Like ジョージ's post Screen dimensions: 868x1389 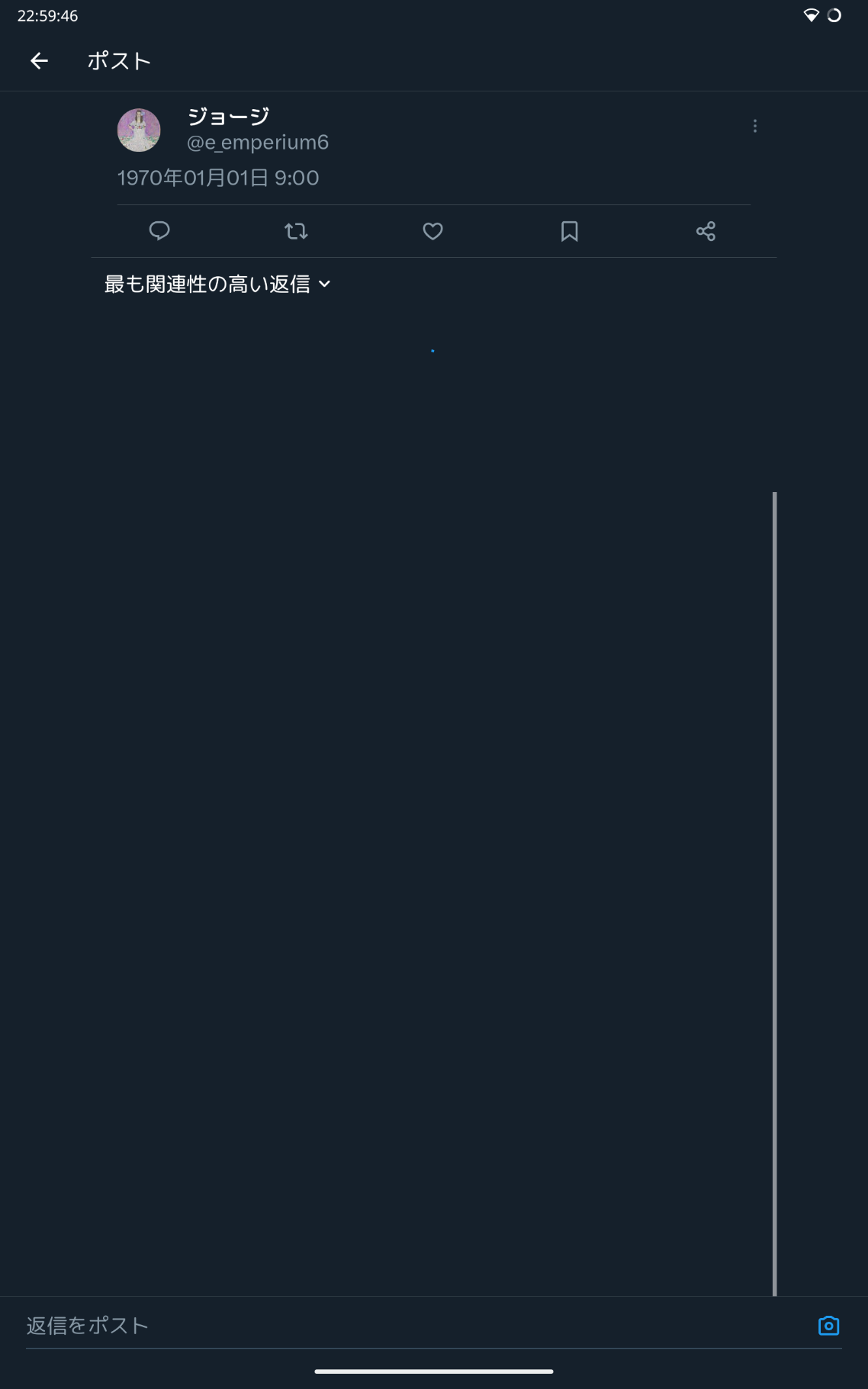(432, 231)
